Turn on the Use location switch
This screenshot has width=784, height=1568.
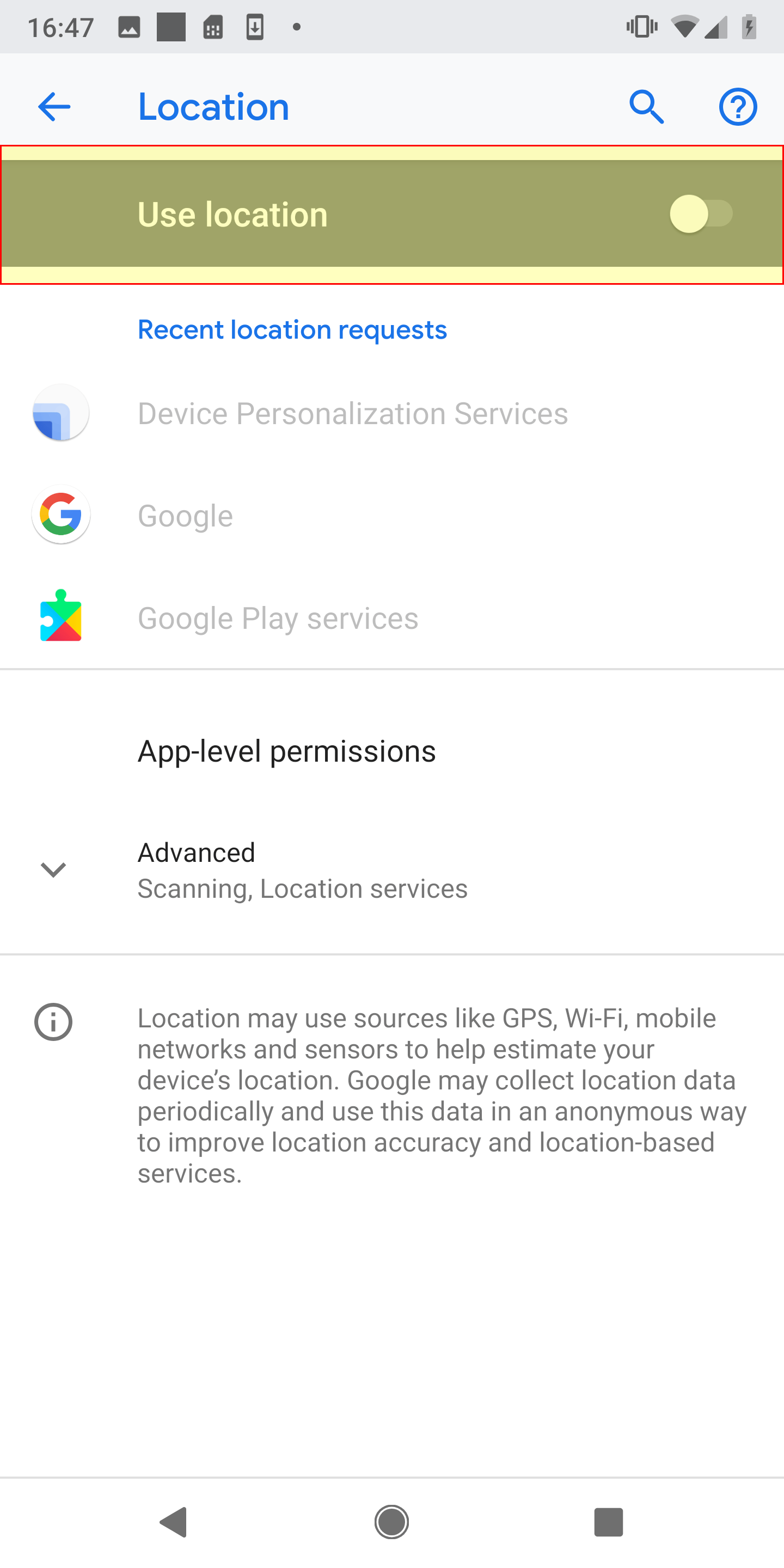pyautogui.click(x=701, y=215)
